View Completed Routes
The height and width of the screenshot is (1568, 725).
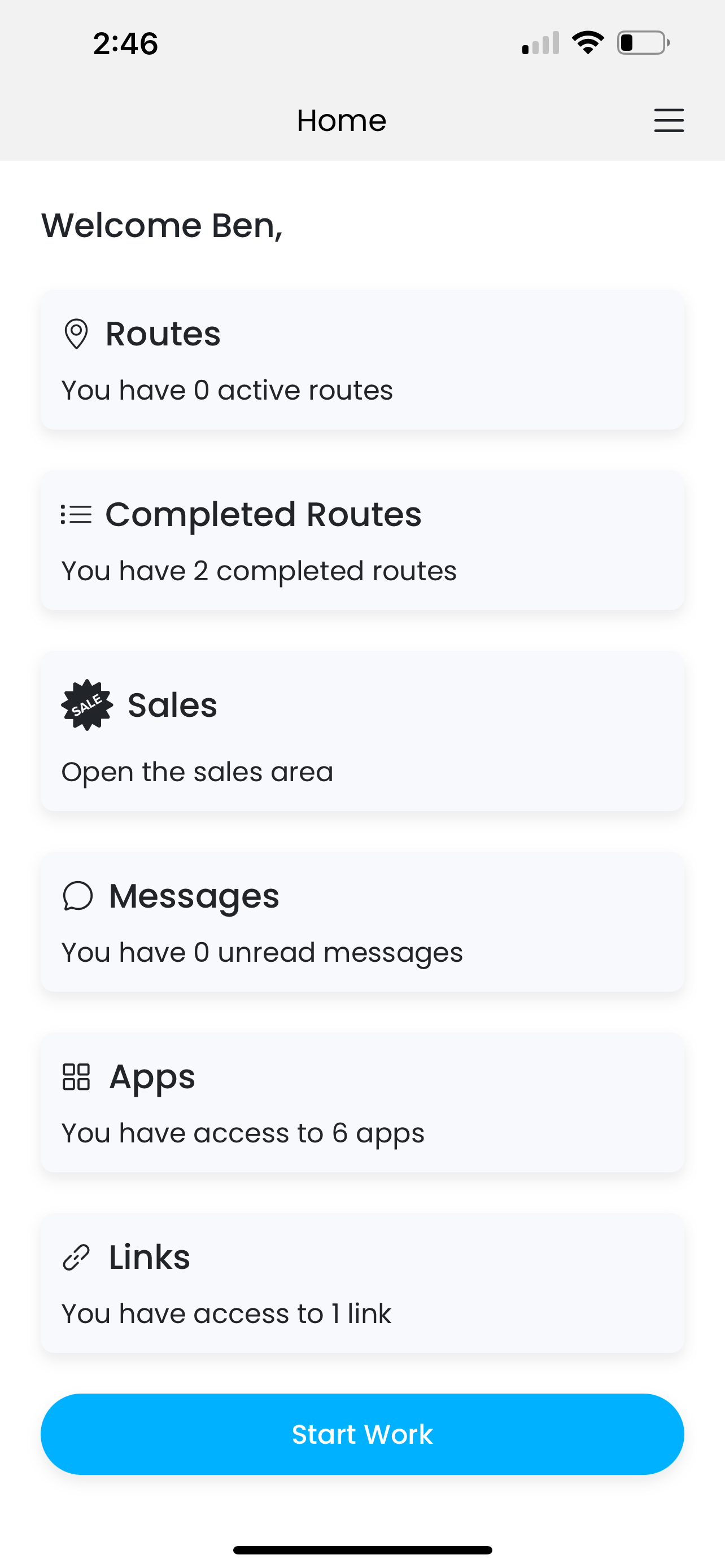(362, 541)
